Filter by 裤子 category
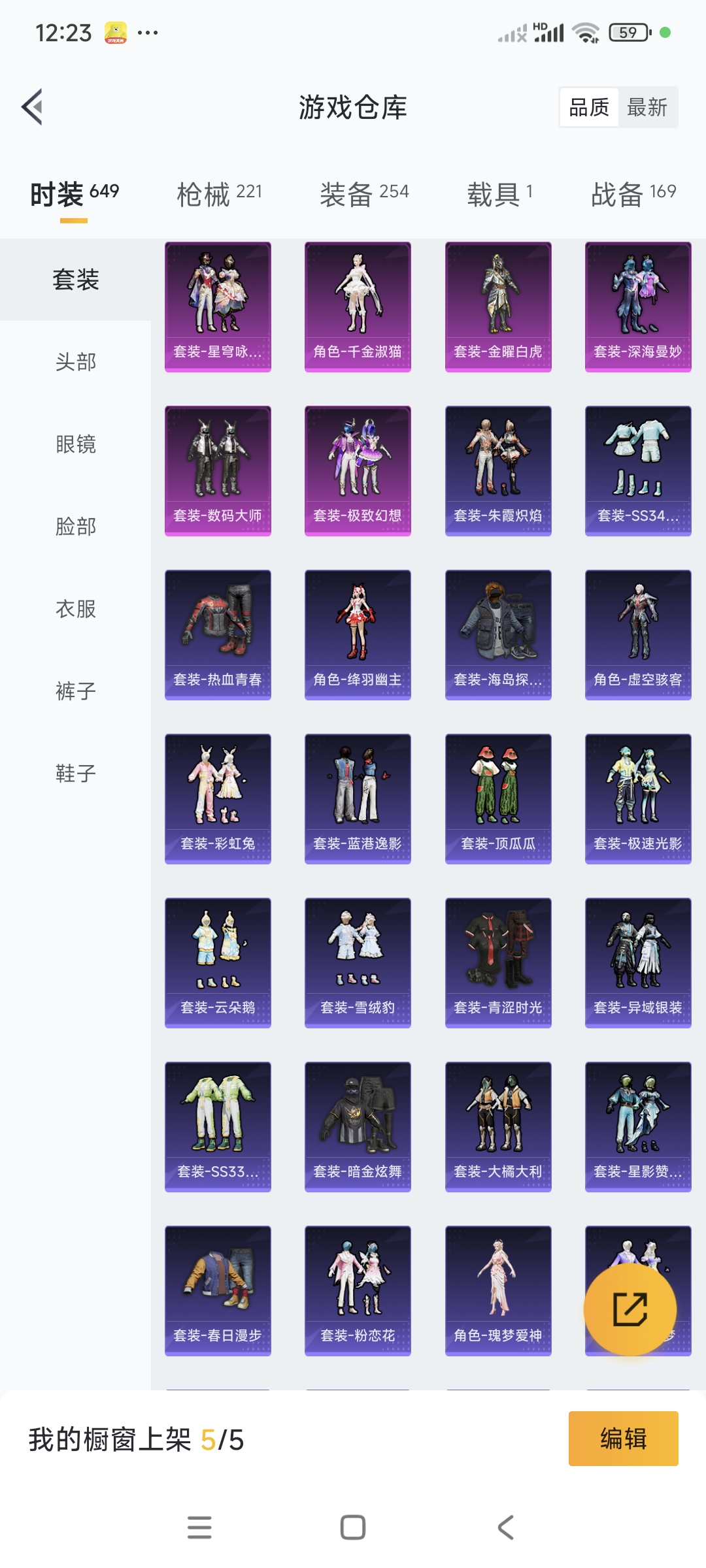 (76, 691)
